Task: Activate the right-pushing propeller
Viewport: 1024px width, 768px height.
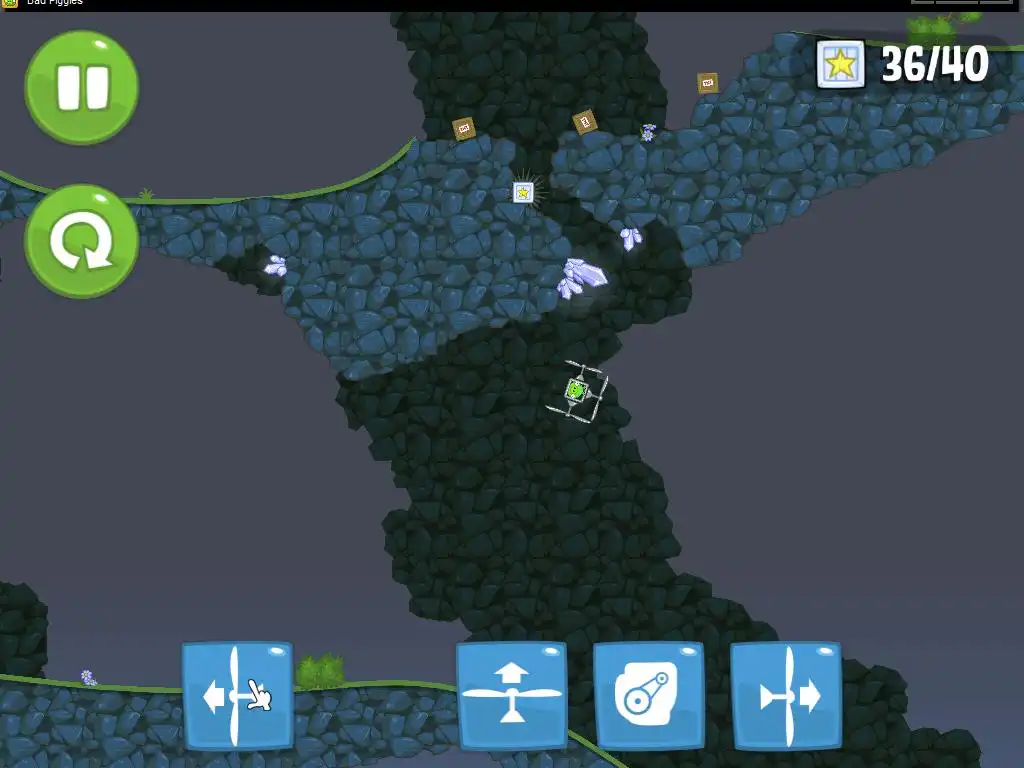Action: [785, 696]
